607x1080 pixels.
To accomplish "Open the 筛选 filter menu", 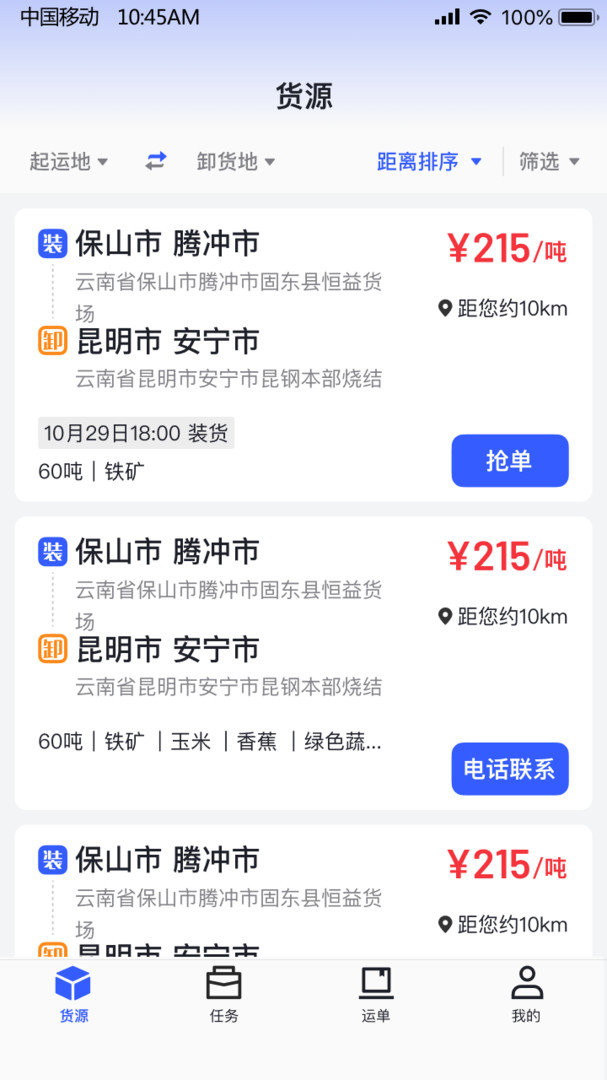I will point(549,161).
